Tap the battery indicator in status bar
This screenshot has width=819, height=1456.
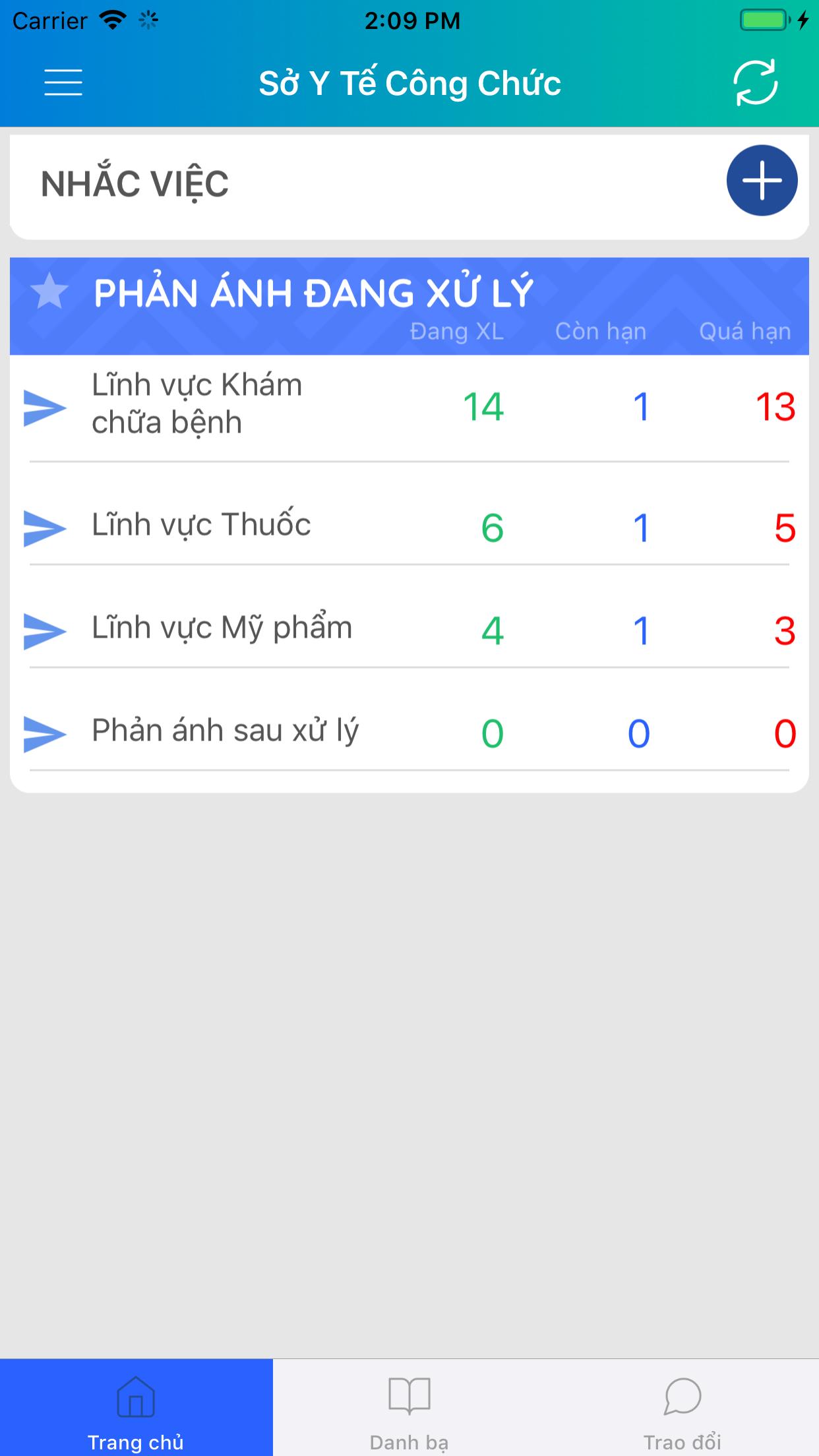[763, 20]
